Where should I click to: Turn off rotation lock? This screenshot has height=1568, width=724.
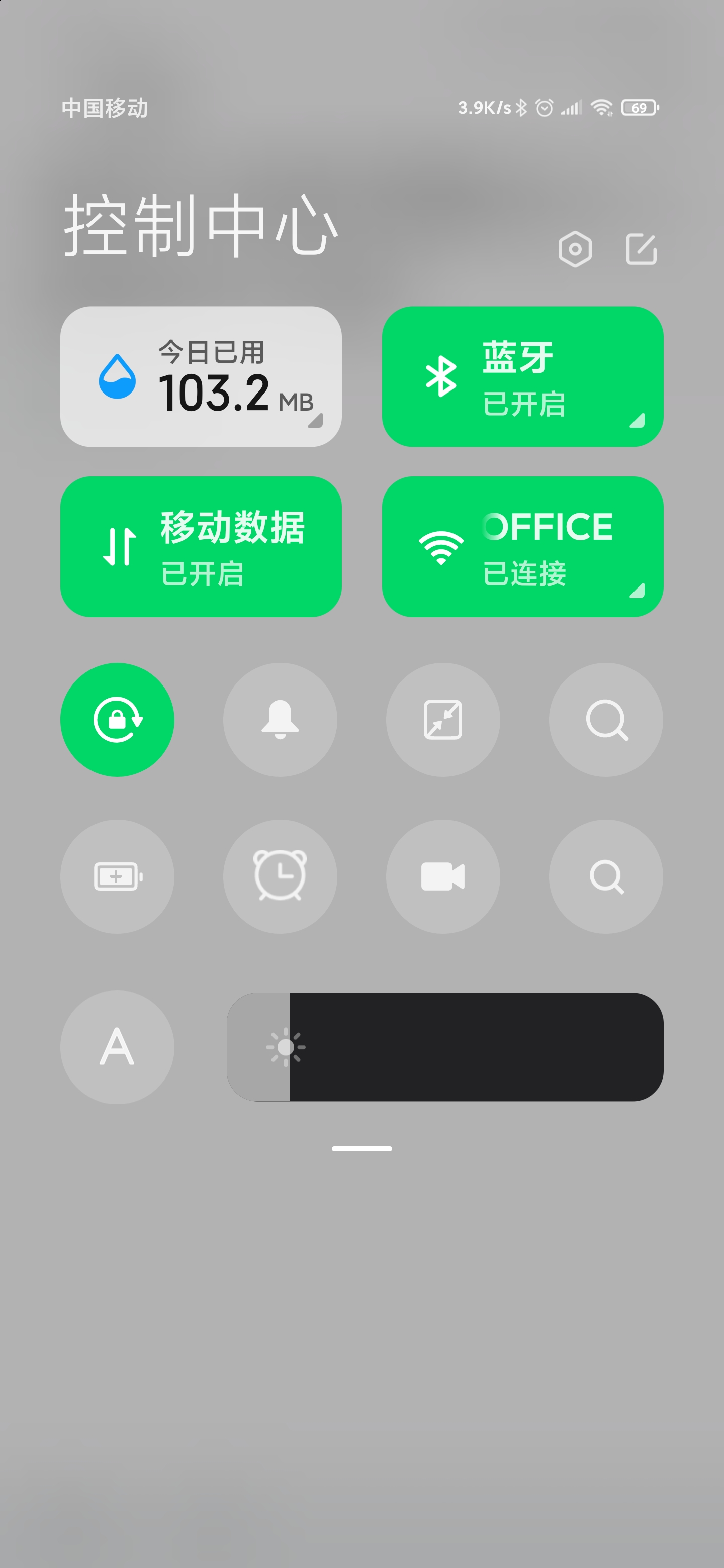(118, 720)
